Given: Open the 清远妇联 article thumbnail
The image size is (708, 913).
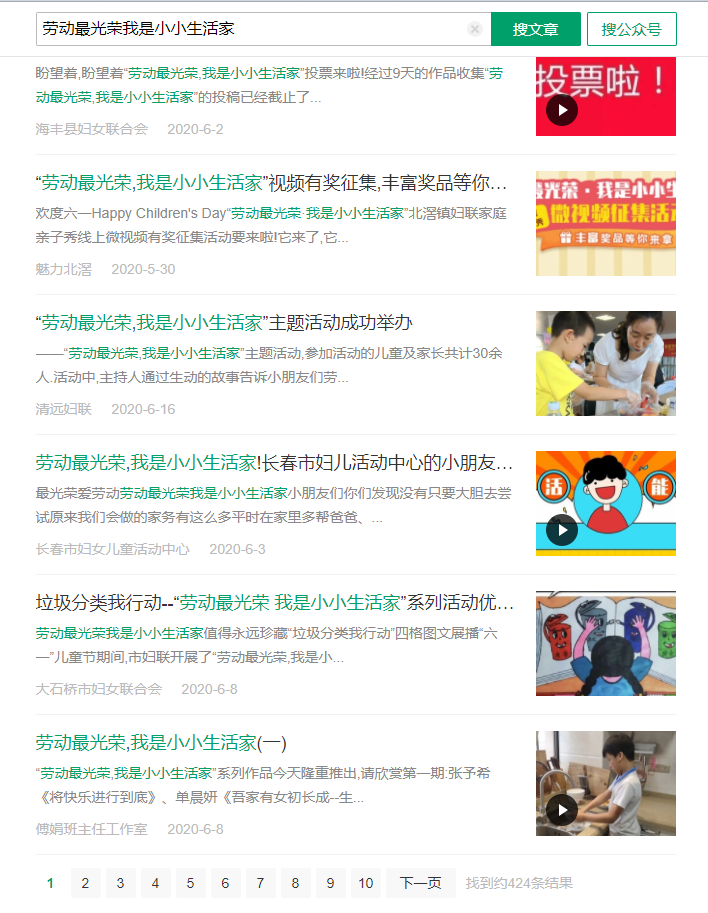Looking at the screenshot, I should point(605,363).
